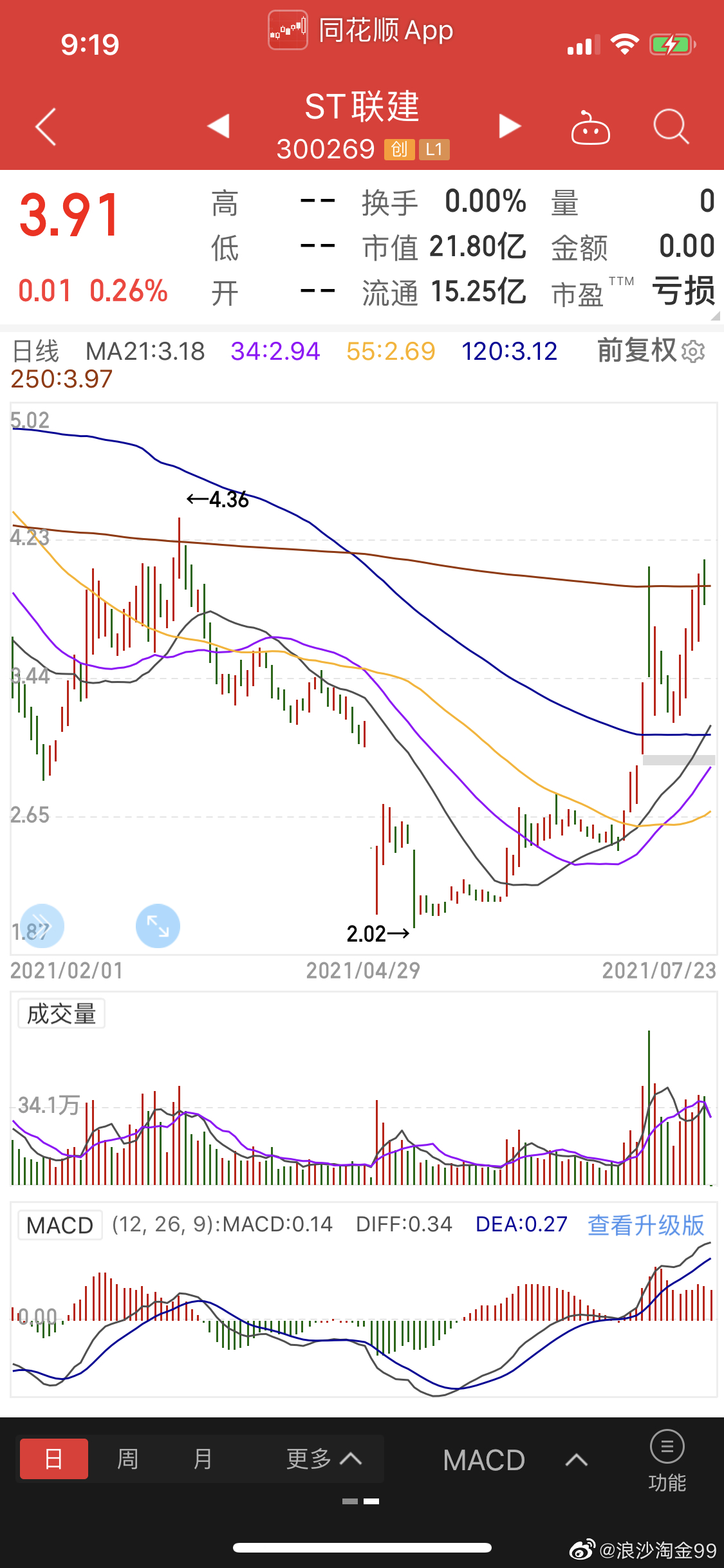Open 查看升级版 link
The width and height of the screenshot is (724, 1568).
[646, 1225]
